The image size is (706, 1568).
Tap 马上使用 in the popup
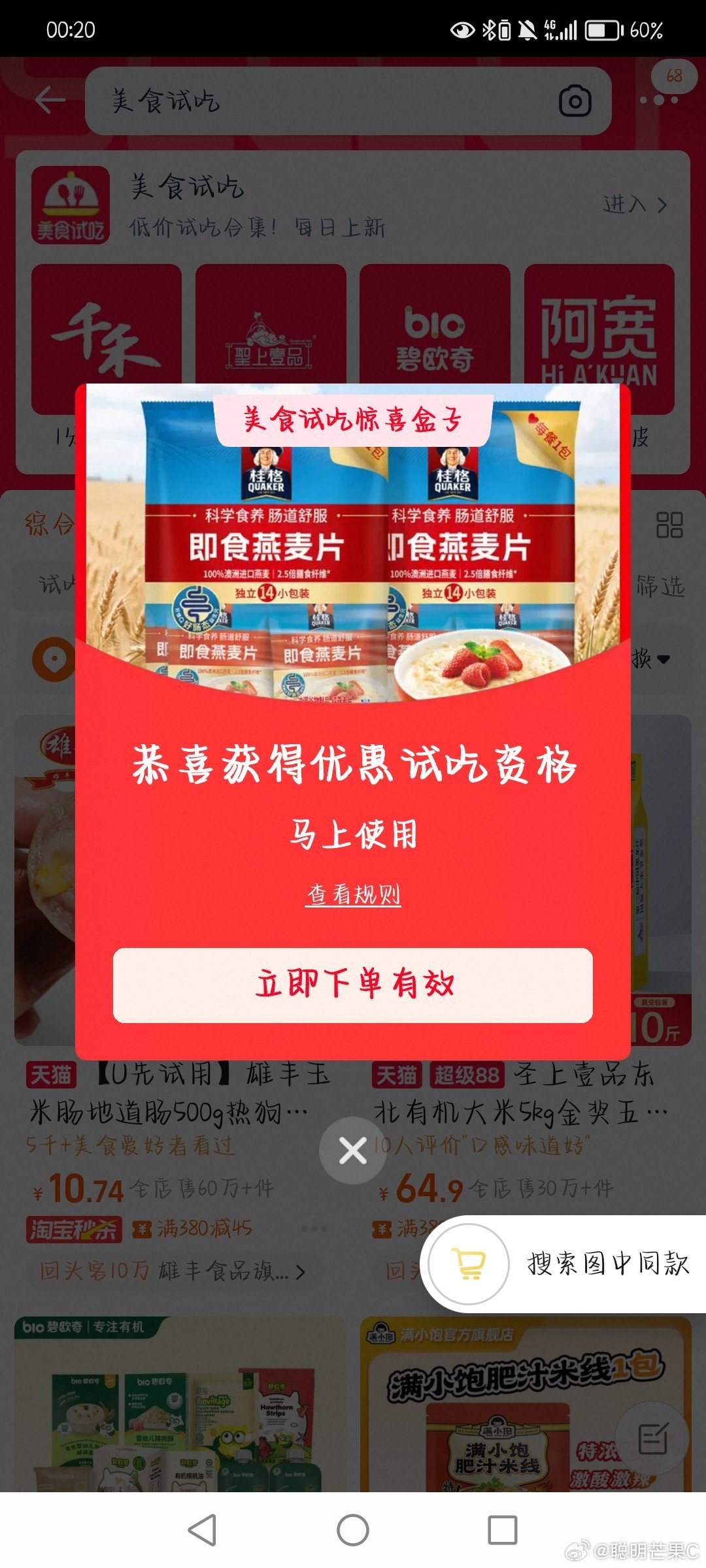[x=353, y=834]
